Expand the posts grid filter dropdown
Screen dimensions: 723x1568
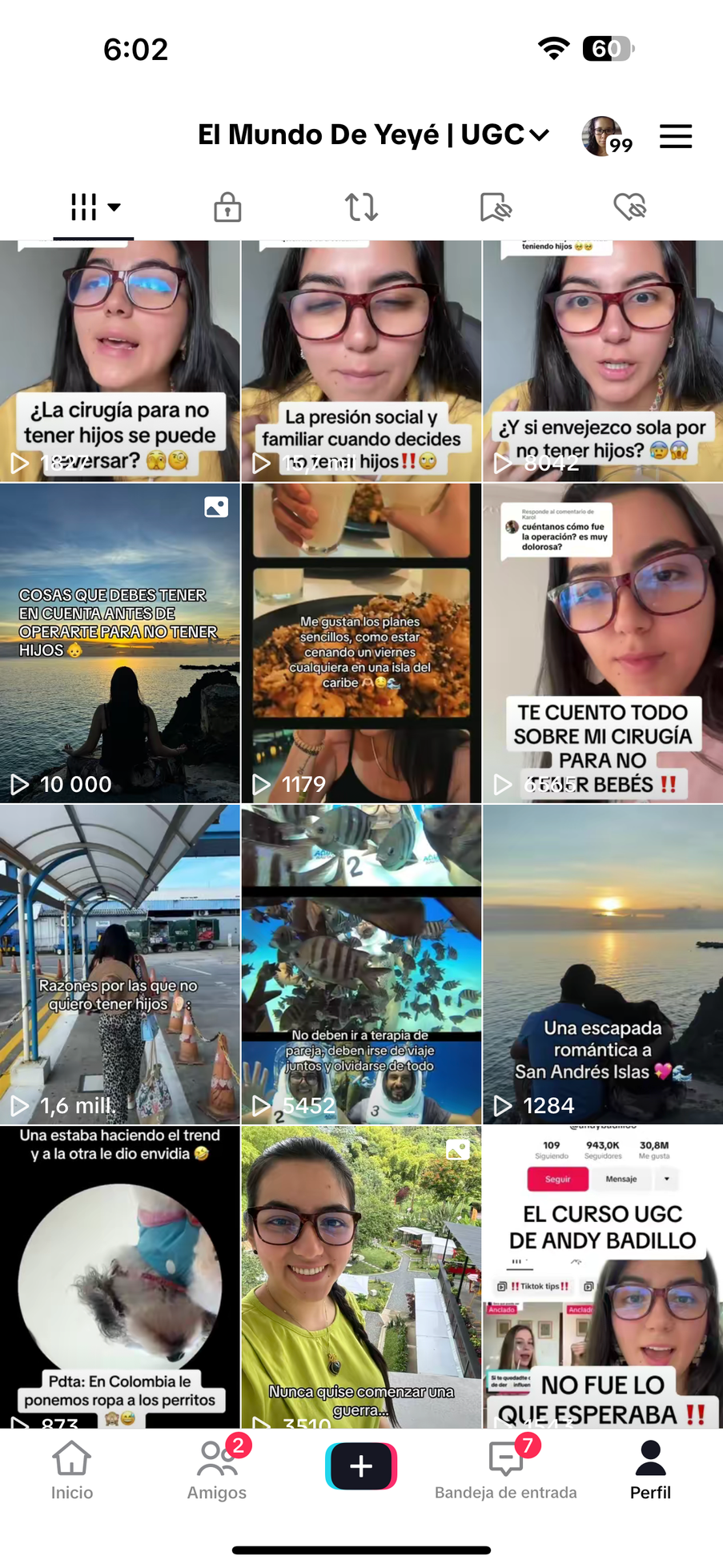tap(94, 207)
